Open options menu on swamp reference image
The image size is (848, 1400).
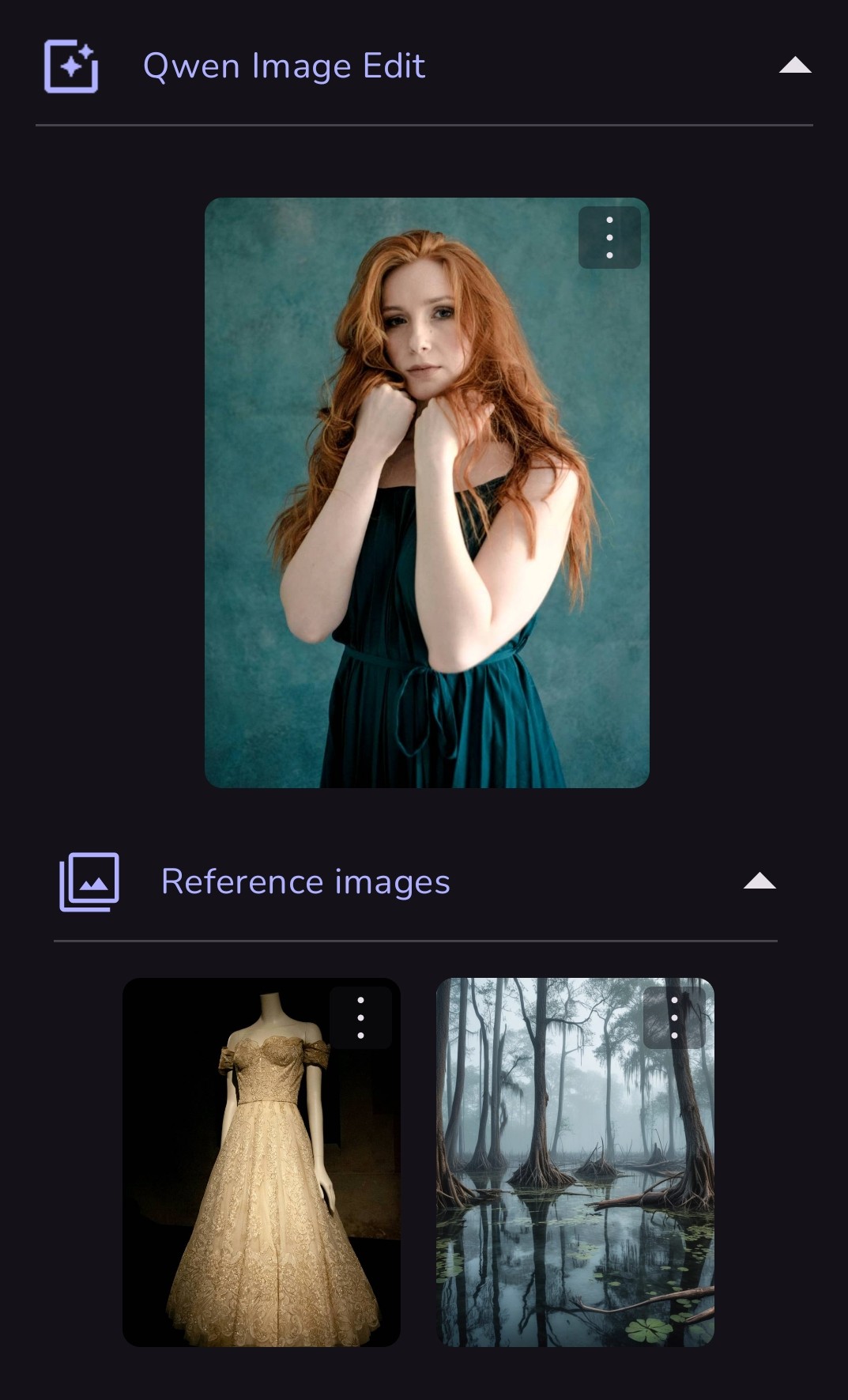[674, 1017]
